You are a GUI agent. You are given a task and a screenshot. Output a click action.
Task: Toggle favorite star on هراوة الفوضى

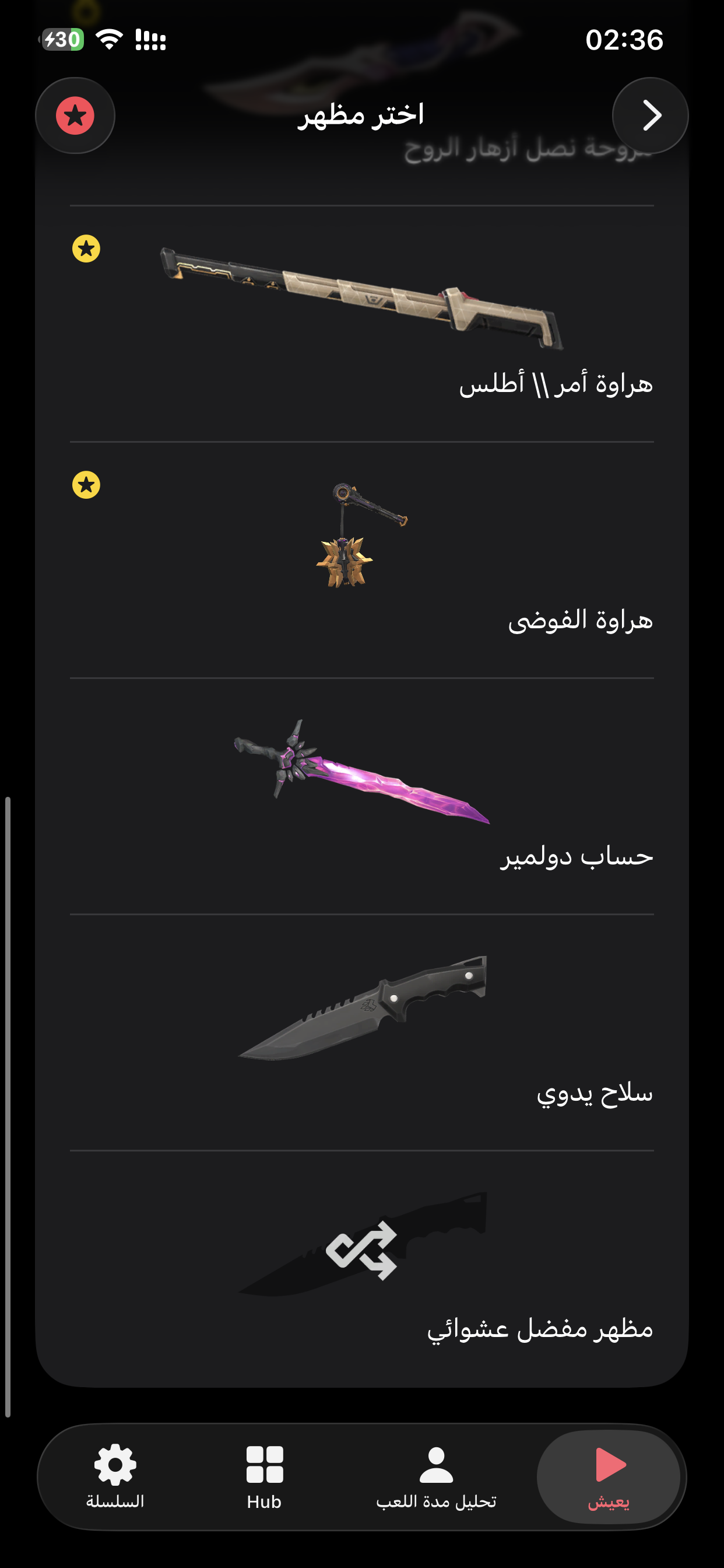(86, 485)
